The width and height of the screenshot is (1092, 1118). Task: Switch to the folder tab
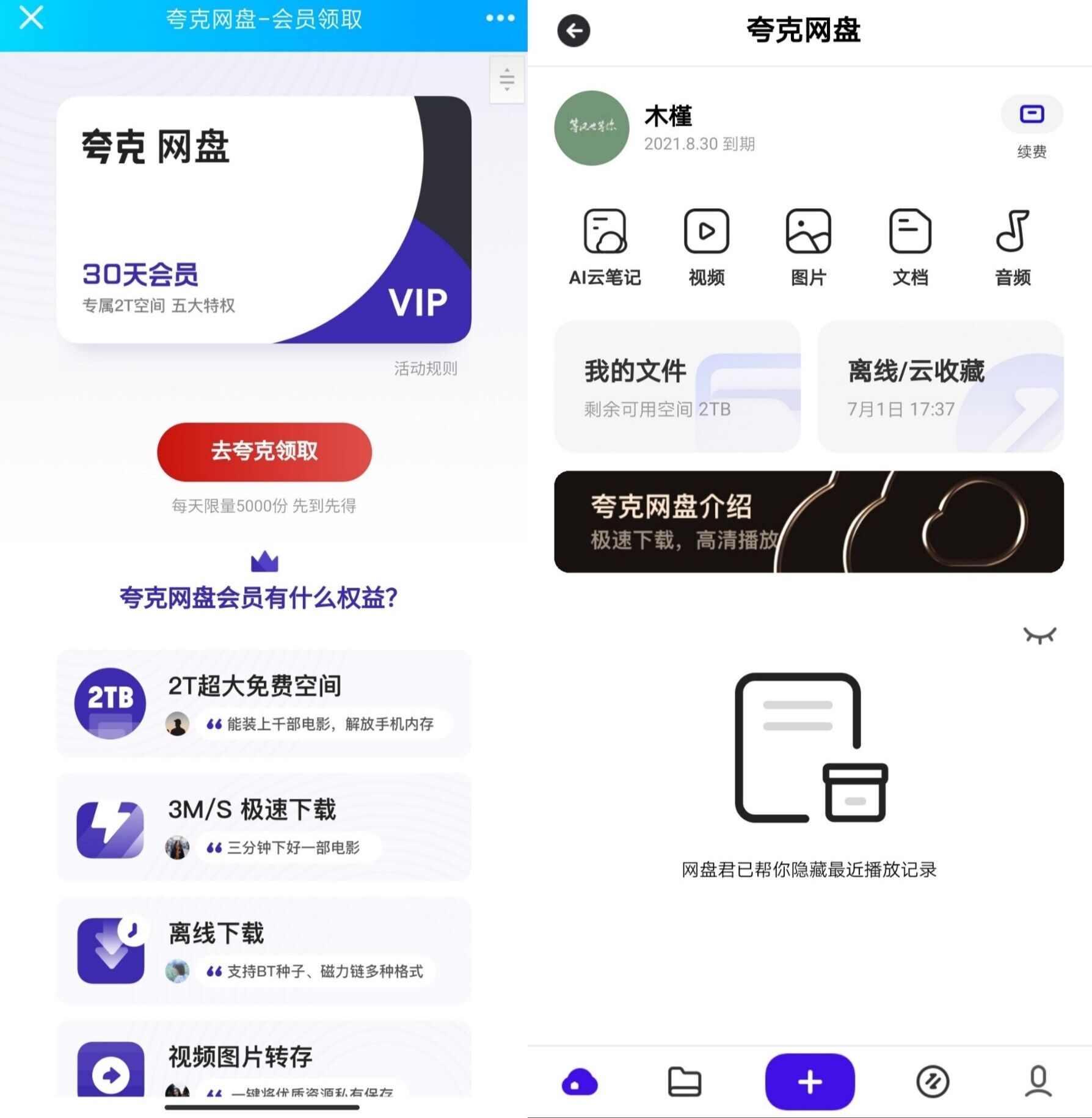(x=684, y=1082)
